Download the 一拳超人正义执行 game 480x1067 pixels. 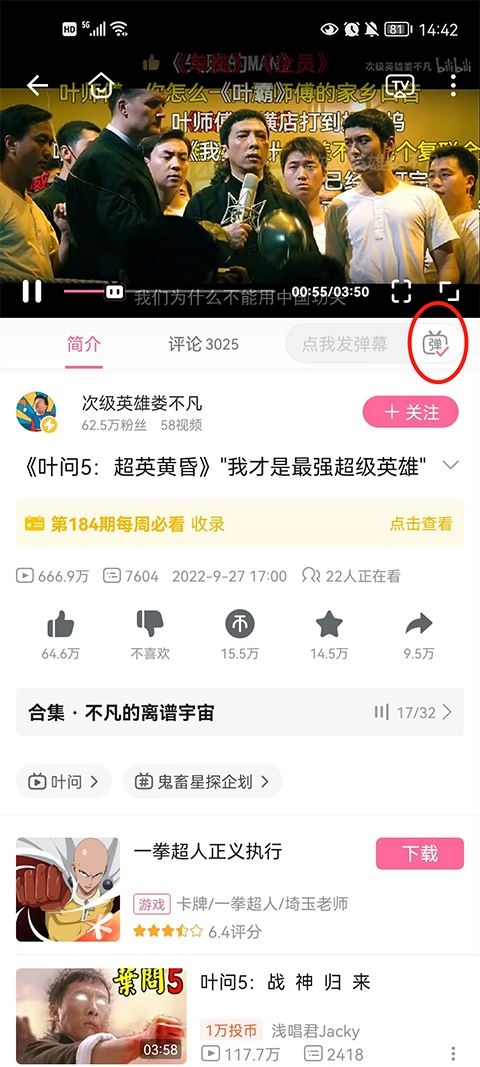[419, 853]
